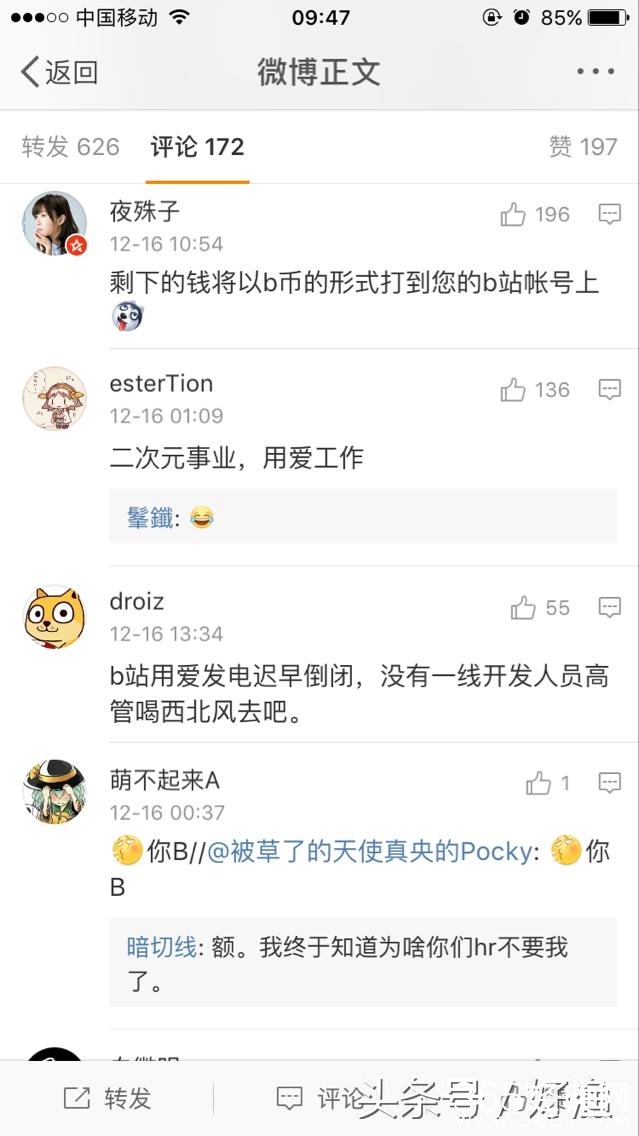Tap 转发 in bottom bar
The height and width of the screenshot is (1136, 639).
(108, 1098)
